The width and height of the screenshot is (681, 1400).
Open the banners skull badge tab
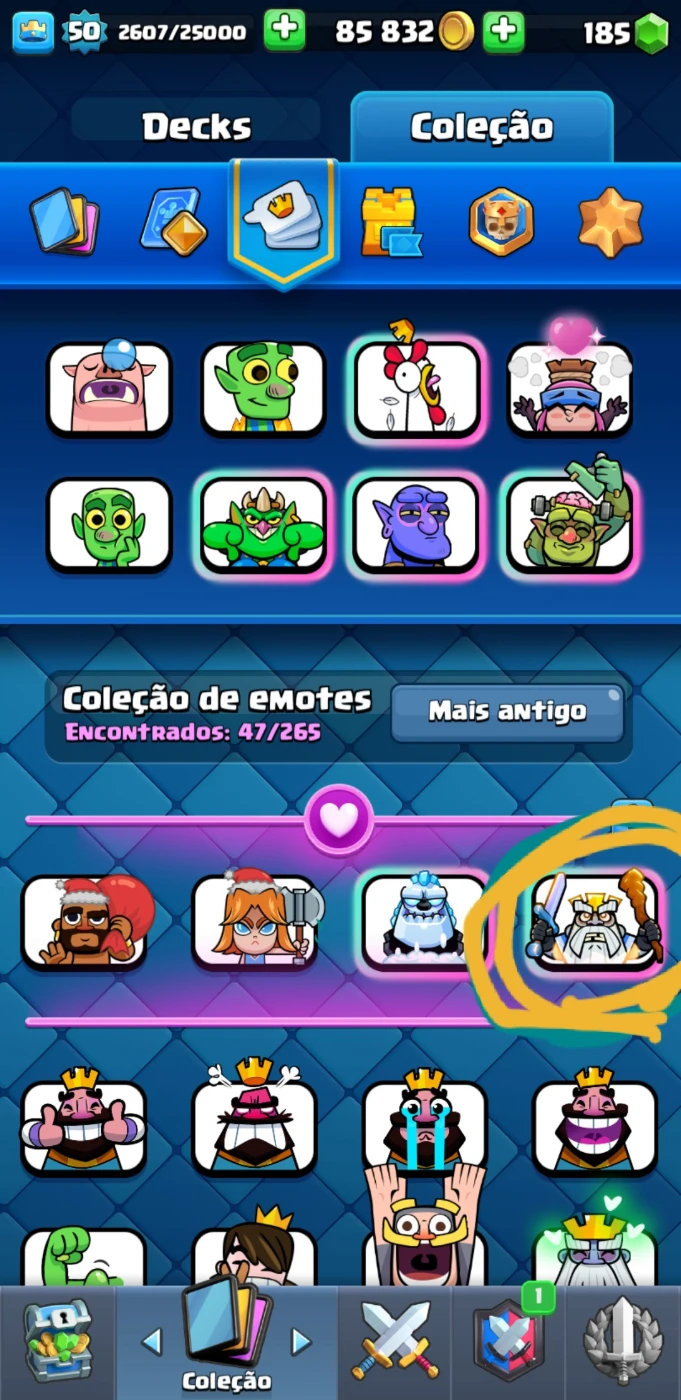coord(501,222)
